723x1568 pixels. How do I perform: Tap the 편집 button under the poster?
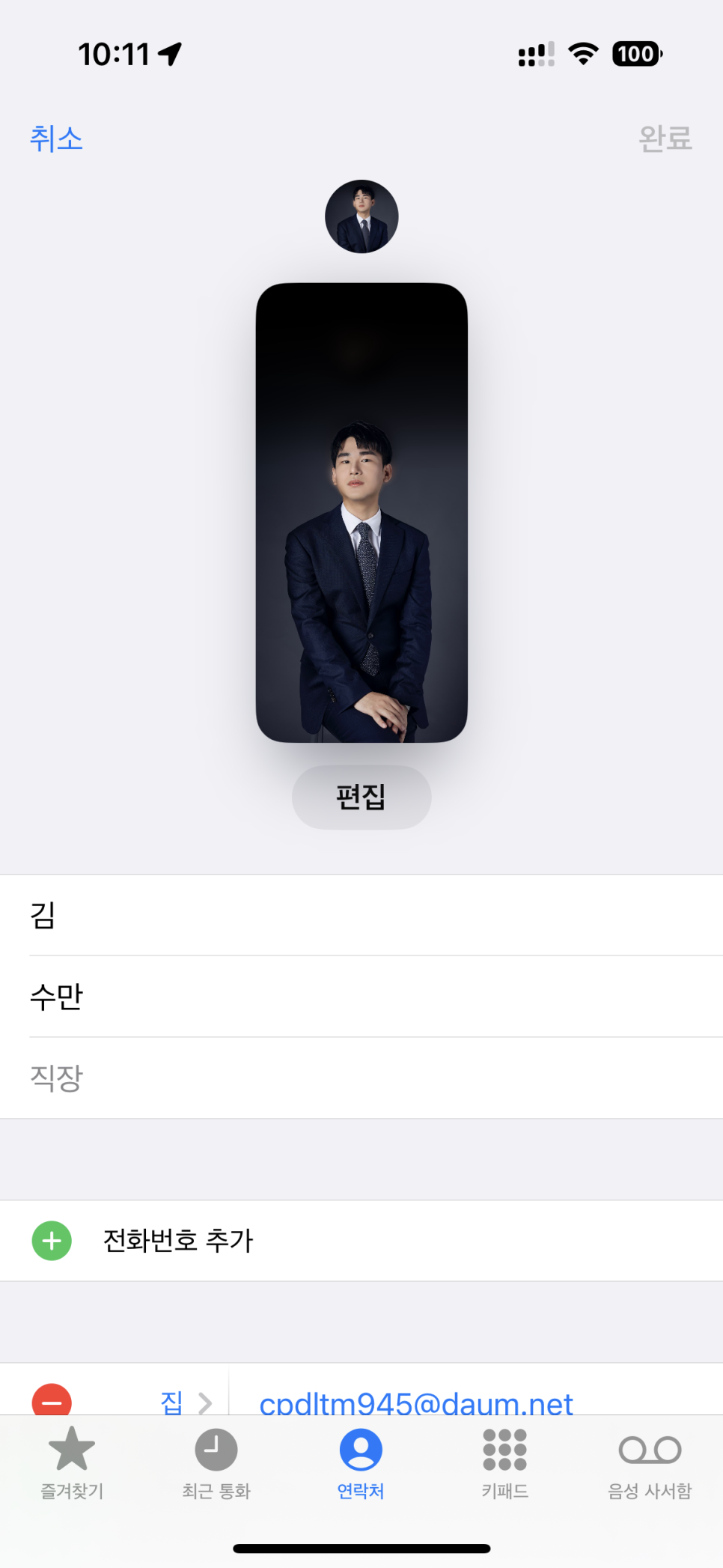tap(361, 797)
